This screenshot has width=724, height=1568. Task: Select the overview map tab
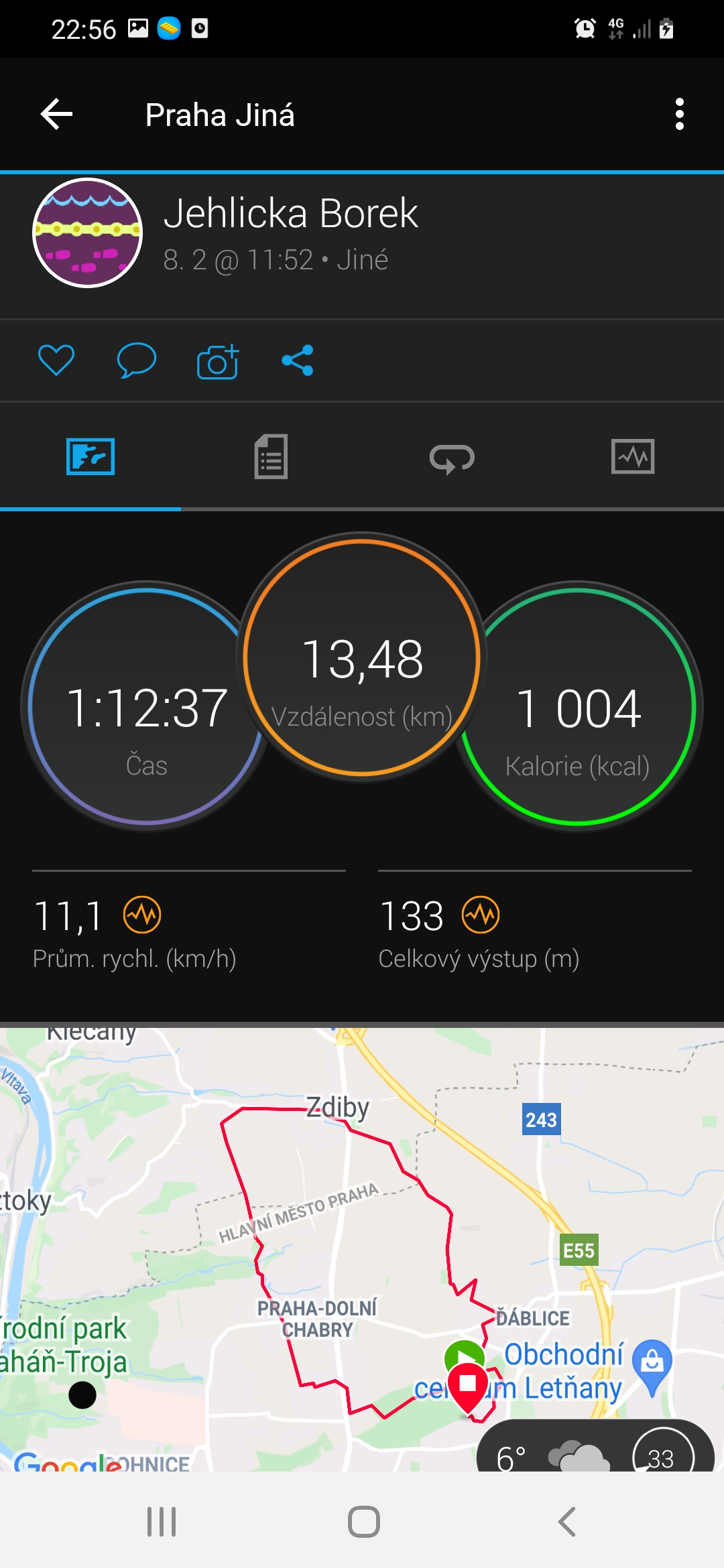pyautogui.click(x=90, y=457)
